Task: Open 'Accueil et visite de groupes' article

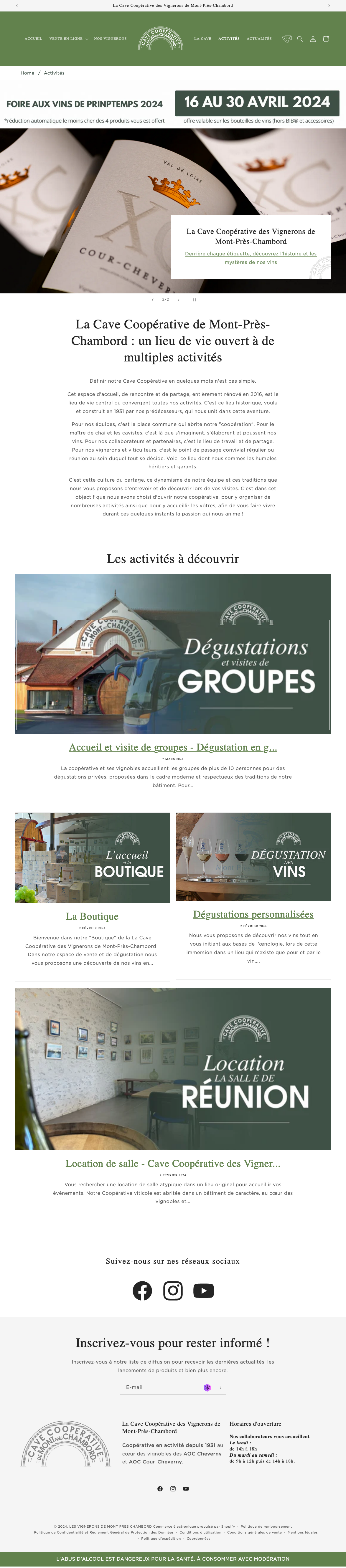Action: click(x=173, y=748)
